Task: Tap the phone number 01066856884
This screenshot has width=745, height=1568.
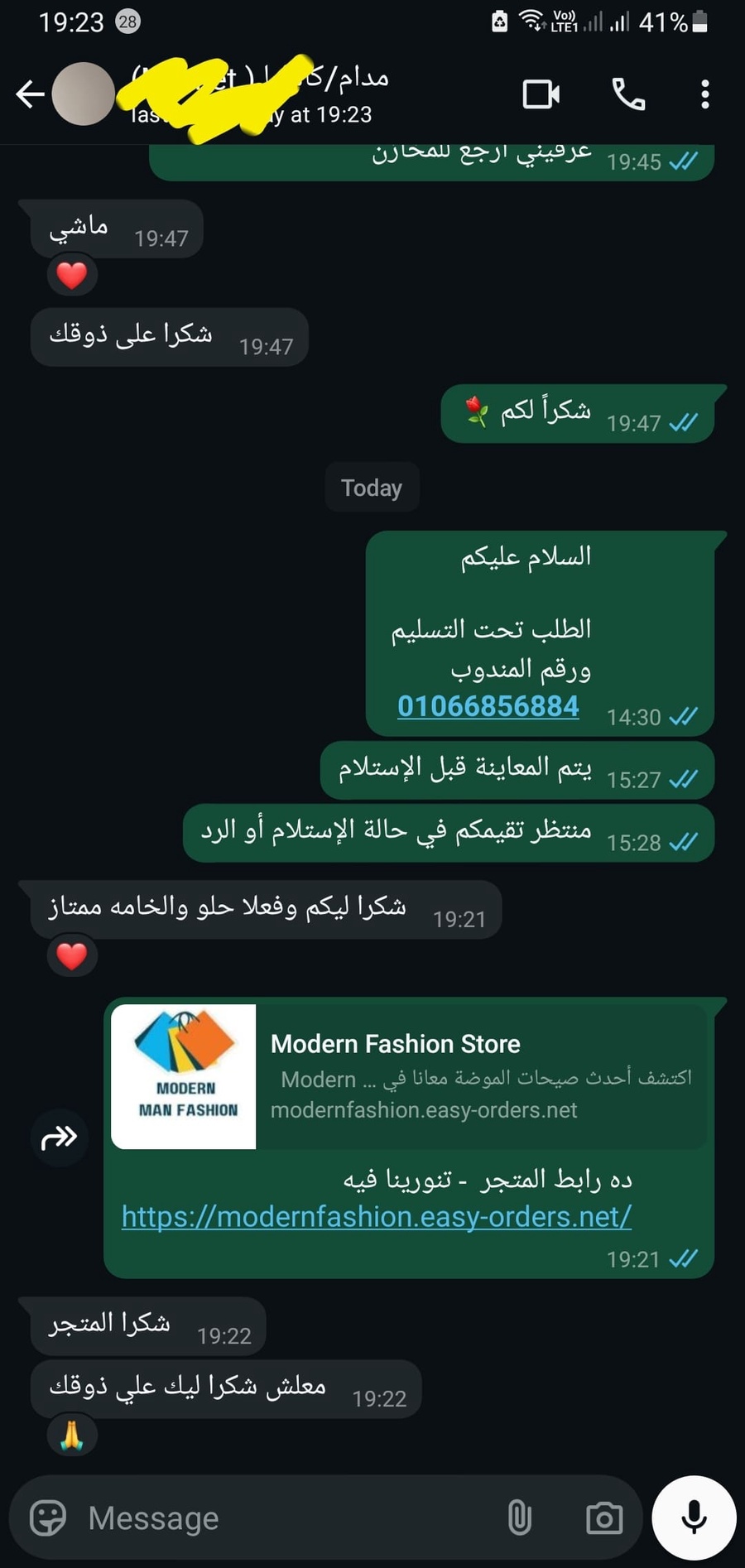Action: point(488,706)
